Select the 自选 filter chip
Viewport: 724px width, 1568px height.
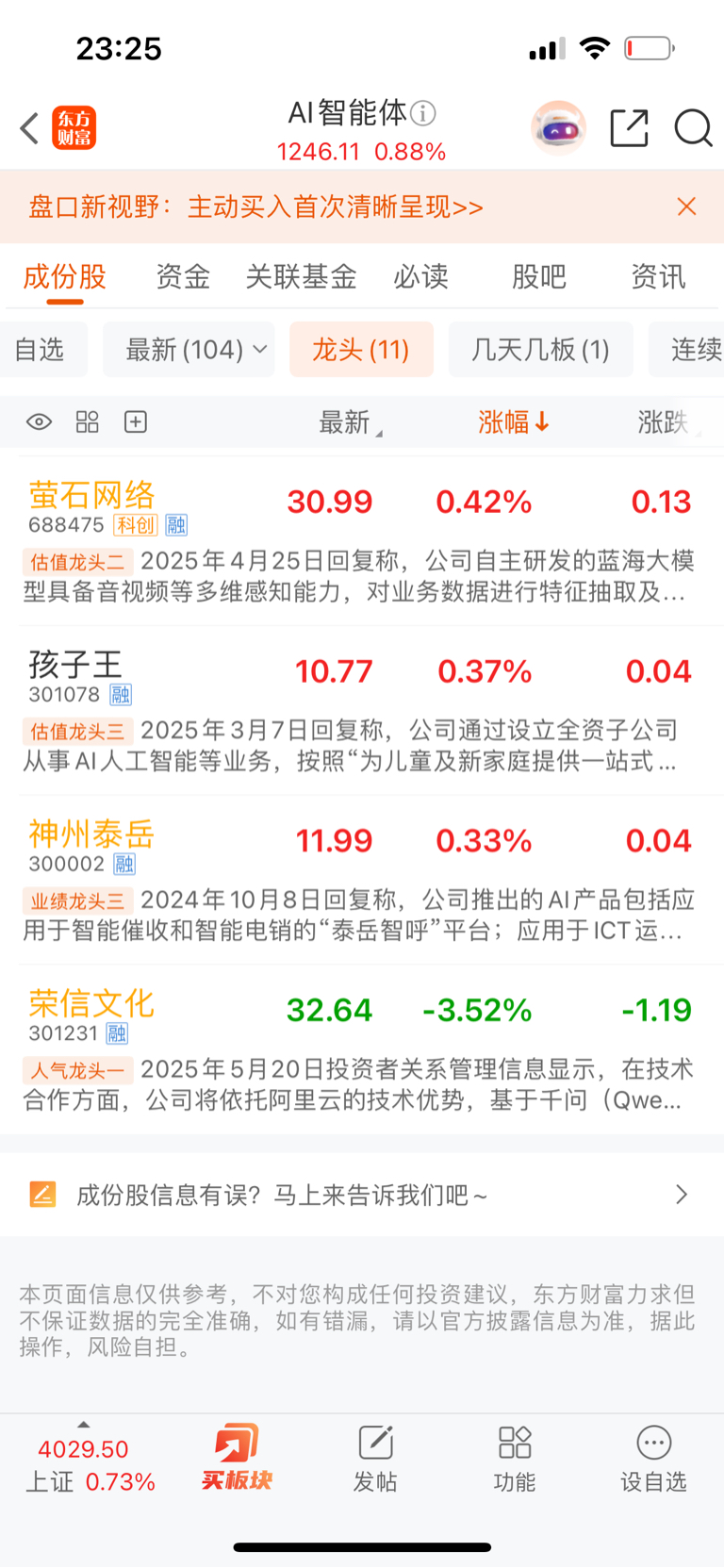pos(40,350)
